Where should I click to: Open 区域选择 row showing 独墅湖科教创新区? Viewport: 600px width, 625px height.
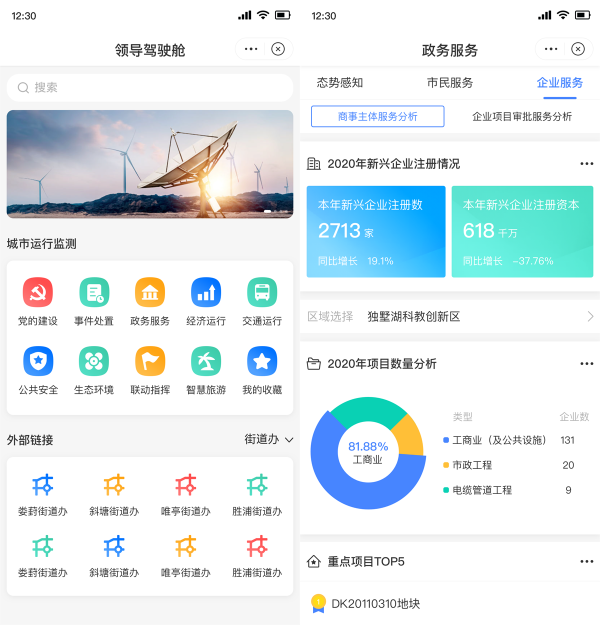click(x=450, y=317)
